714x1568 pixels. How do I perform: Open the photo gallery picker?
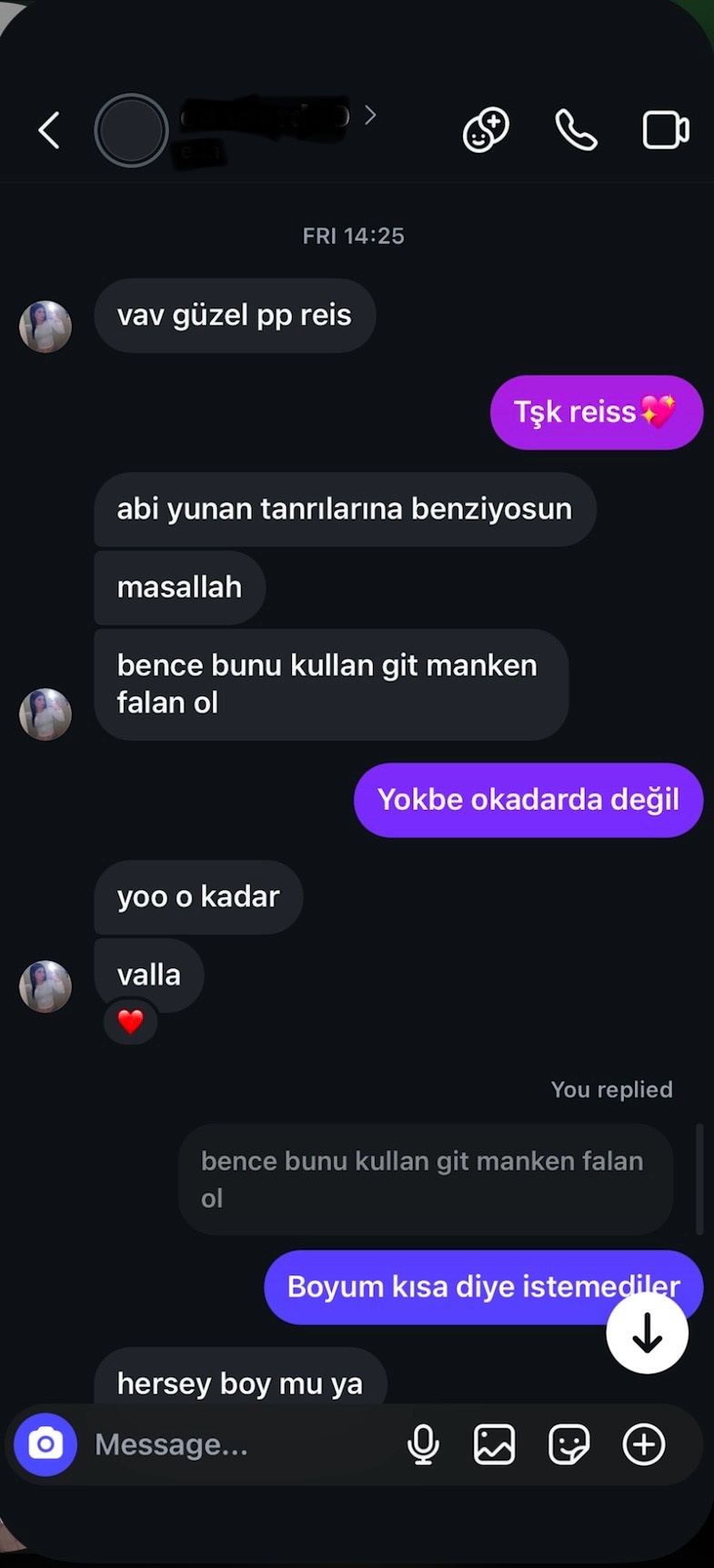coord(495,1444)
